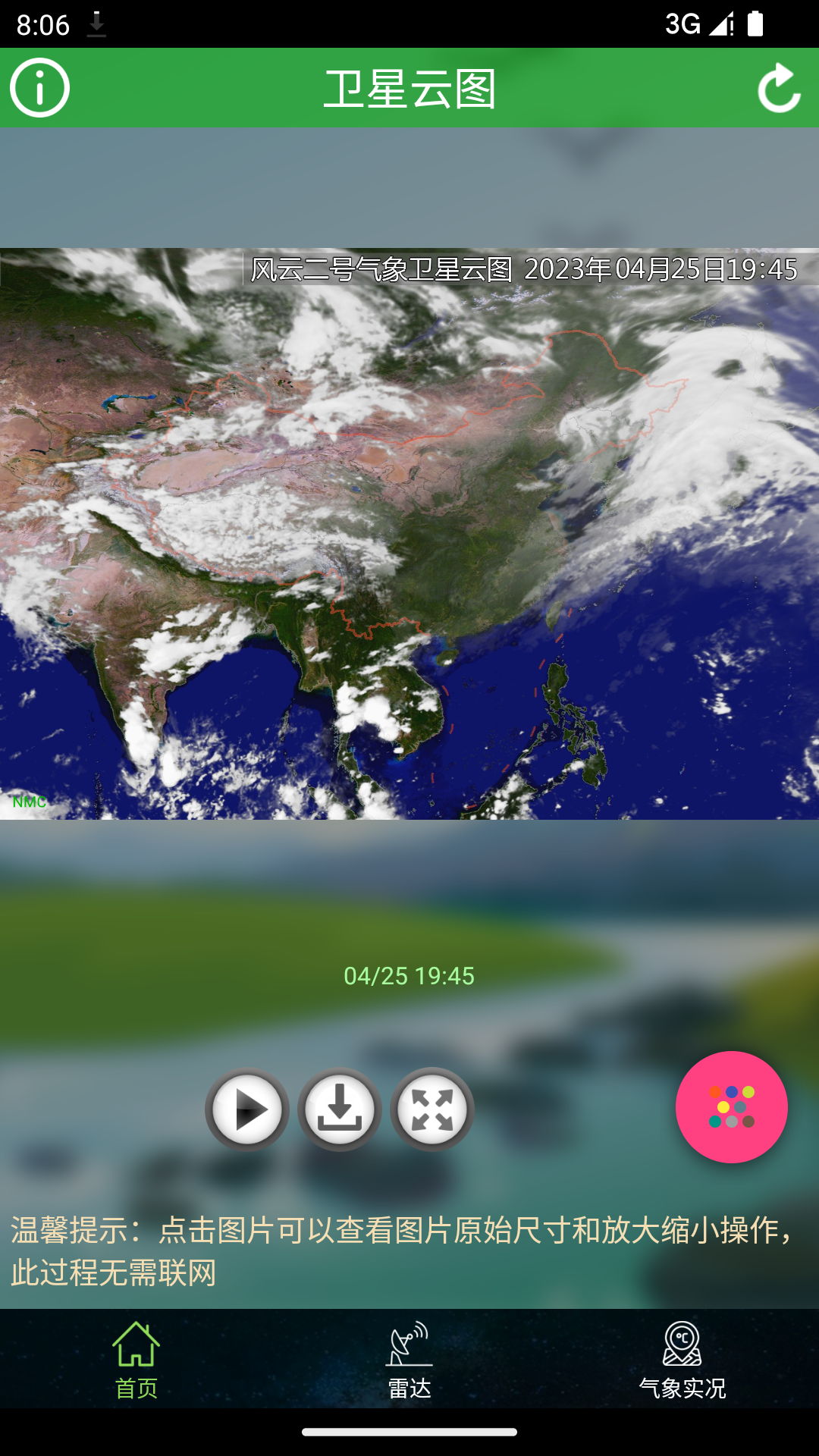Image resolution: width=819 pixels, height=1456 pixels.
Task: Expand the image to fullscreen
Action: point(432,1109)
